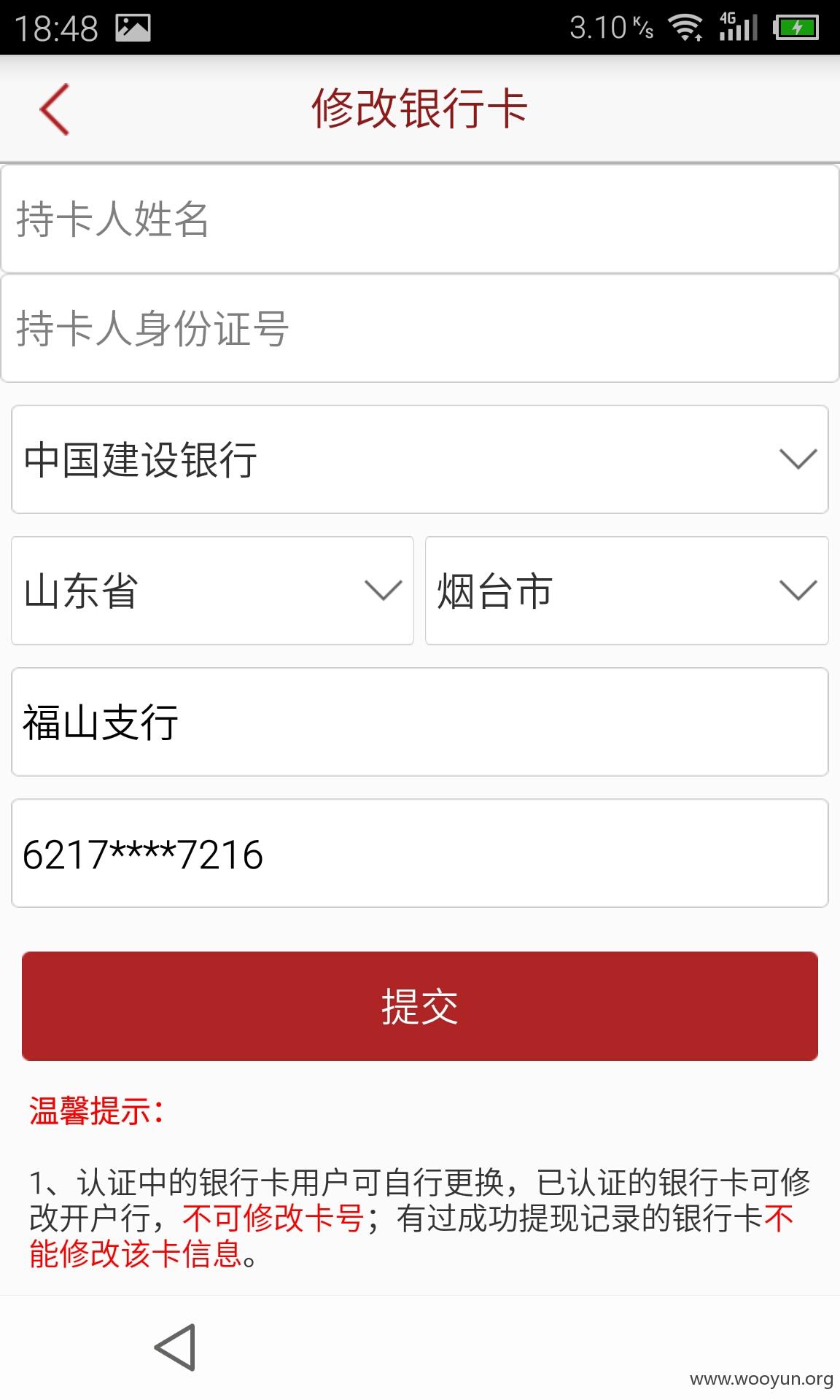Image resolution: width=840 pixels, height=1400 pixels.
Task: Expand the 中国建设银行 bank dropdown
Action: click(x=420, y=459)
